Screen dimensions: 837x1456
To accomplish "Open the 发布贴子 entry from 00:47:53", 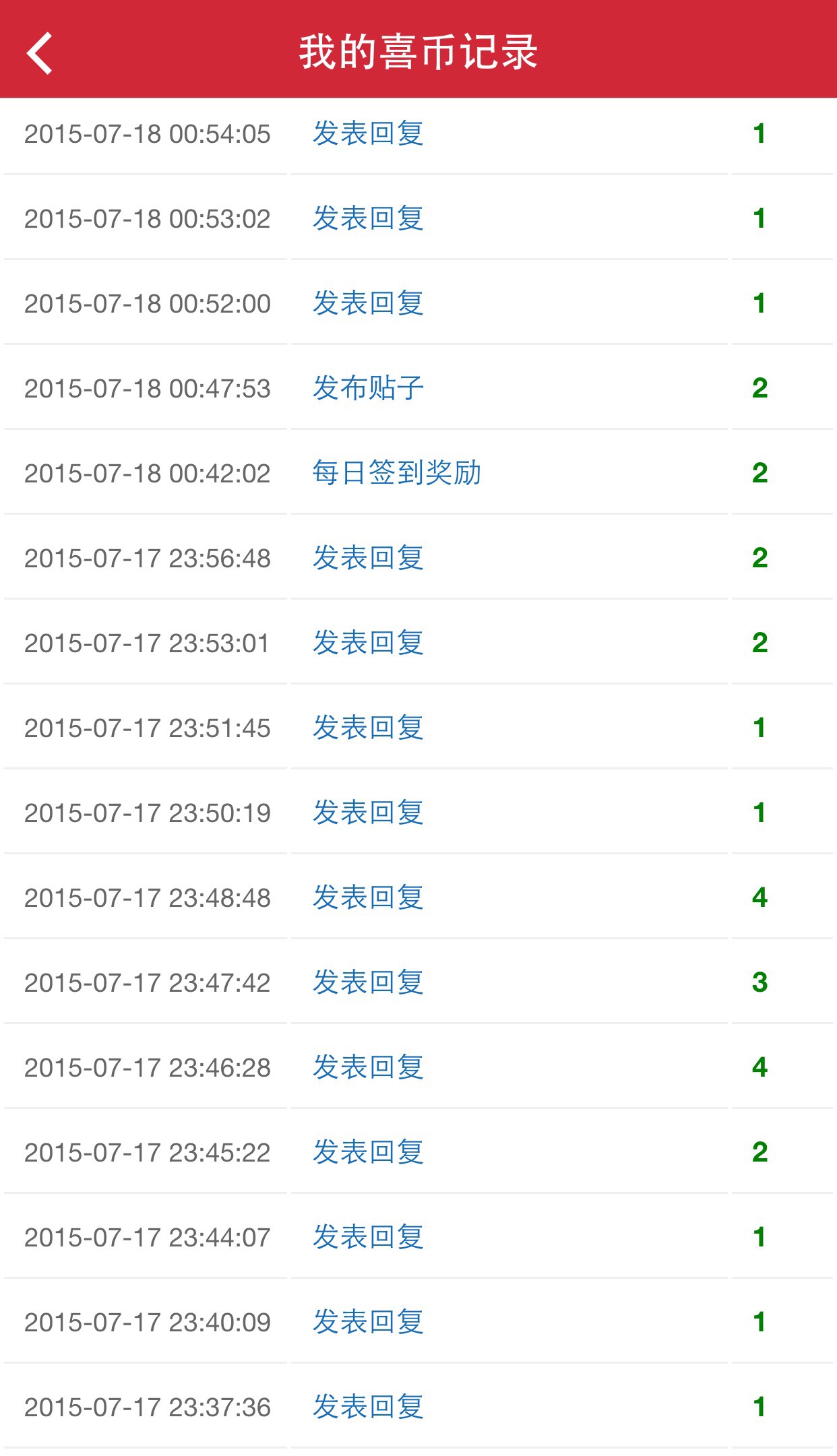I will [368, 388].
